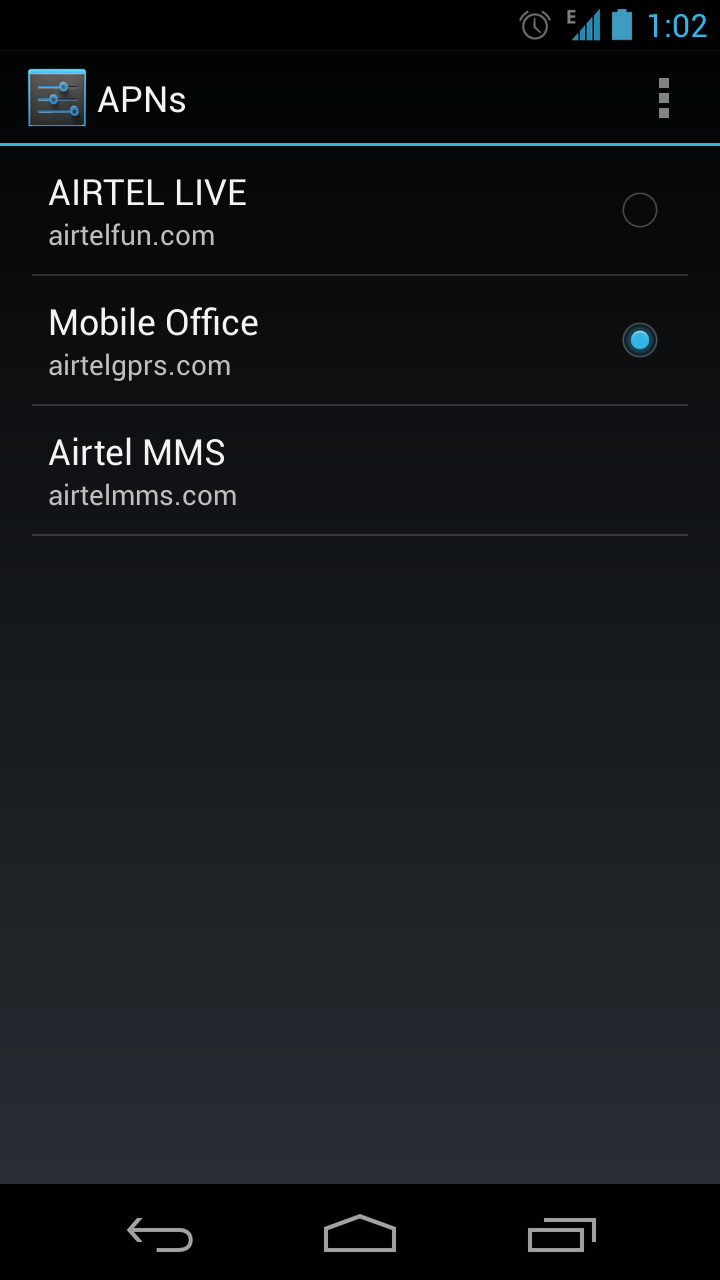The width and height of the screenshot is (720, 1280).
Task: Open the overflow menu in the APNs bar
Action: (663, 98)
